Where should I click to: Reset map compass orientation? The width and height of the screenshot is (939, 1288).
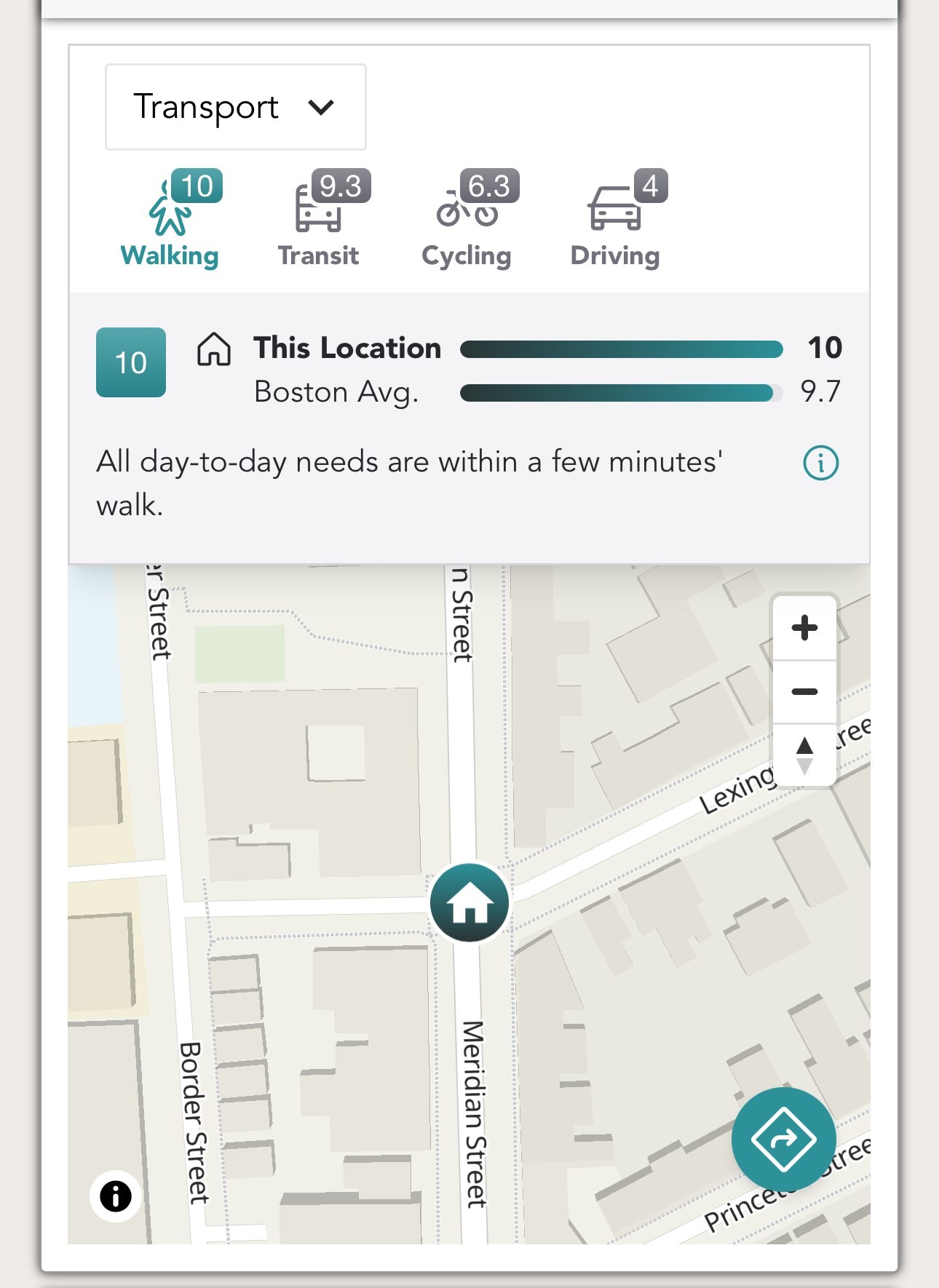coord(804,755)
